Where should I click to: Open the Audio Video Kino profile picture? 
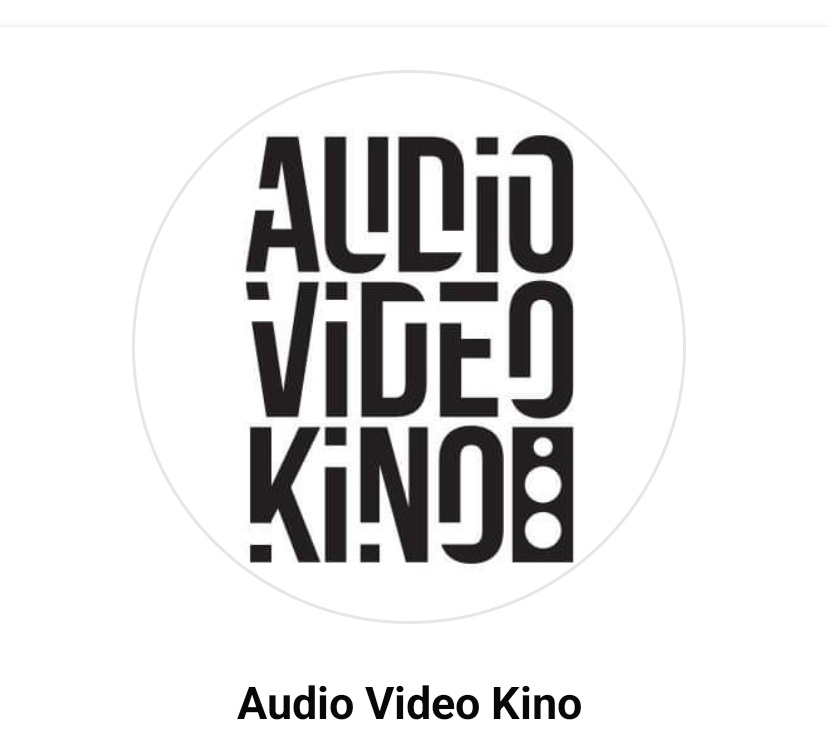click(x=410, y=346)
